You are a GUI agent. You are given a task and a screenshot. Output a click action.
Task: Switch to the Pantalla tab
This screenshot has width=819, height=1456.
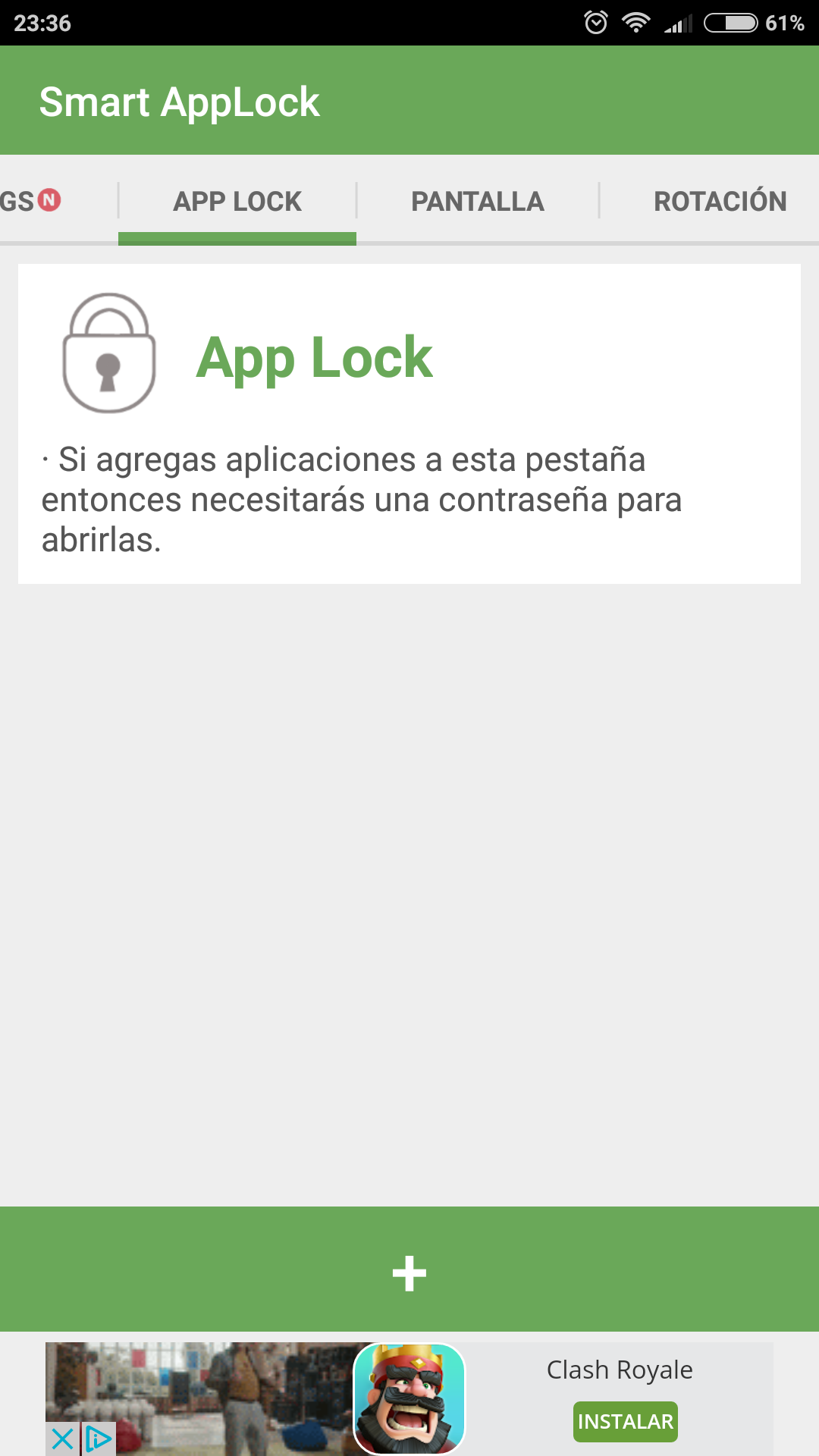click(x=478, y=201)
